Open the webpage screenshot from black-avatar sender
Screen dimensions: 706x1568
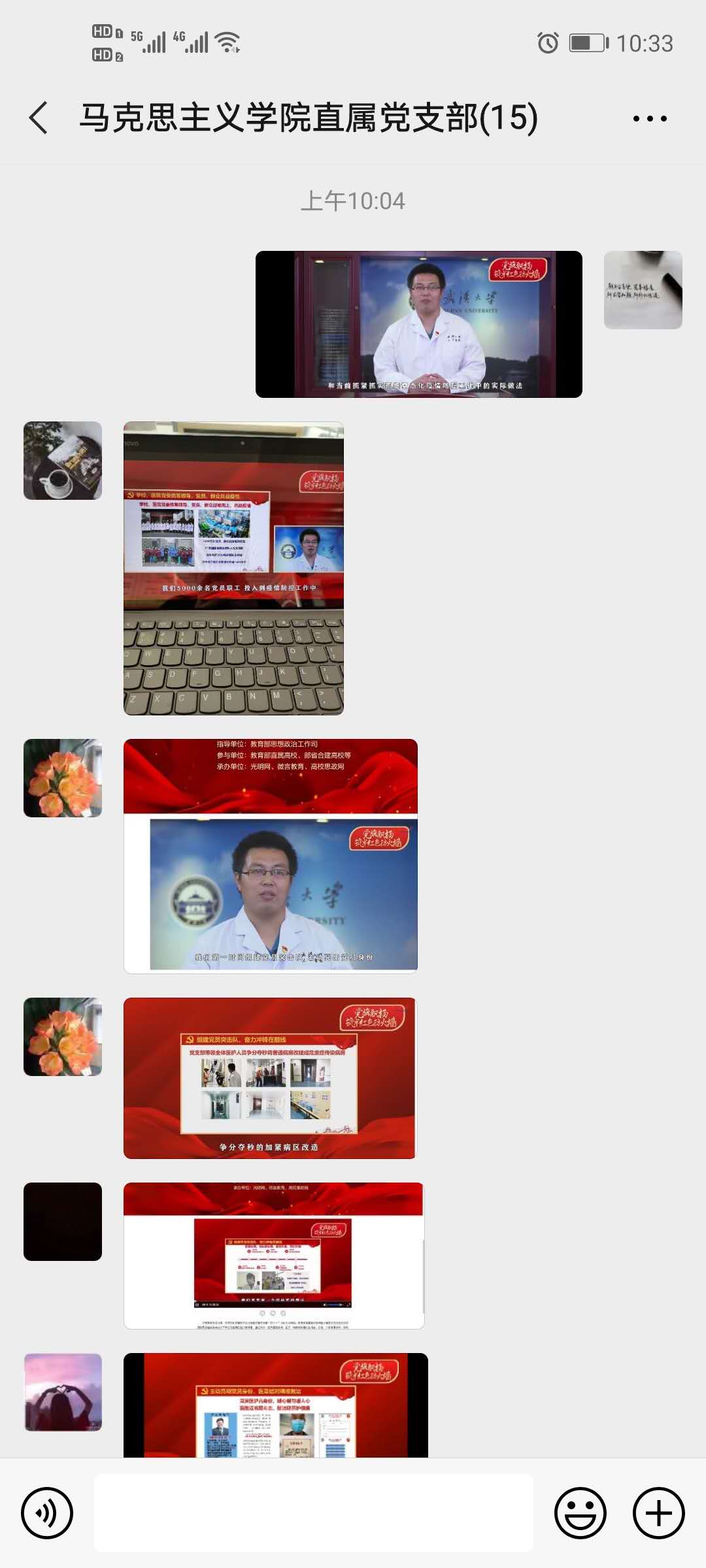(273, 1255)
